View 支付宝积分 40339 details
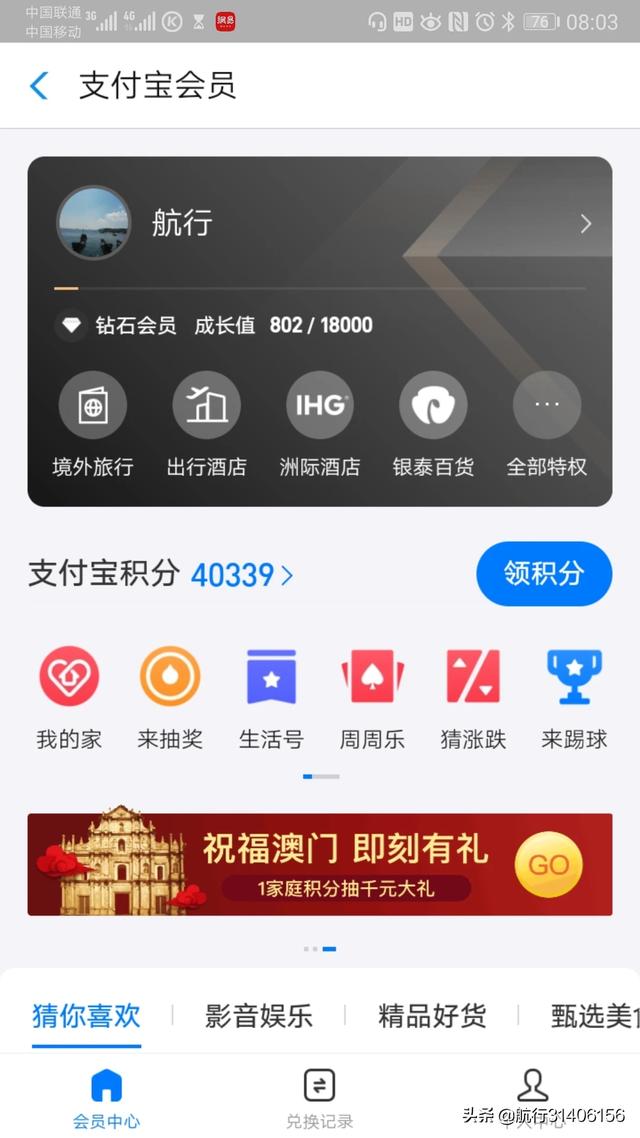 241,575
